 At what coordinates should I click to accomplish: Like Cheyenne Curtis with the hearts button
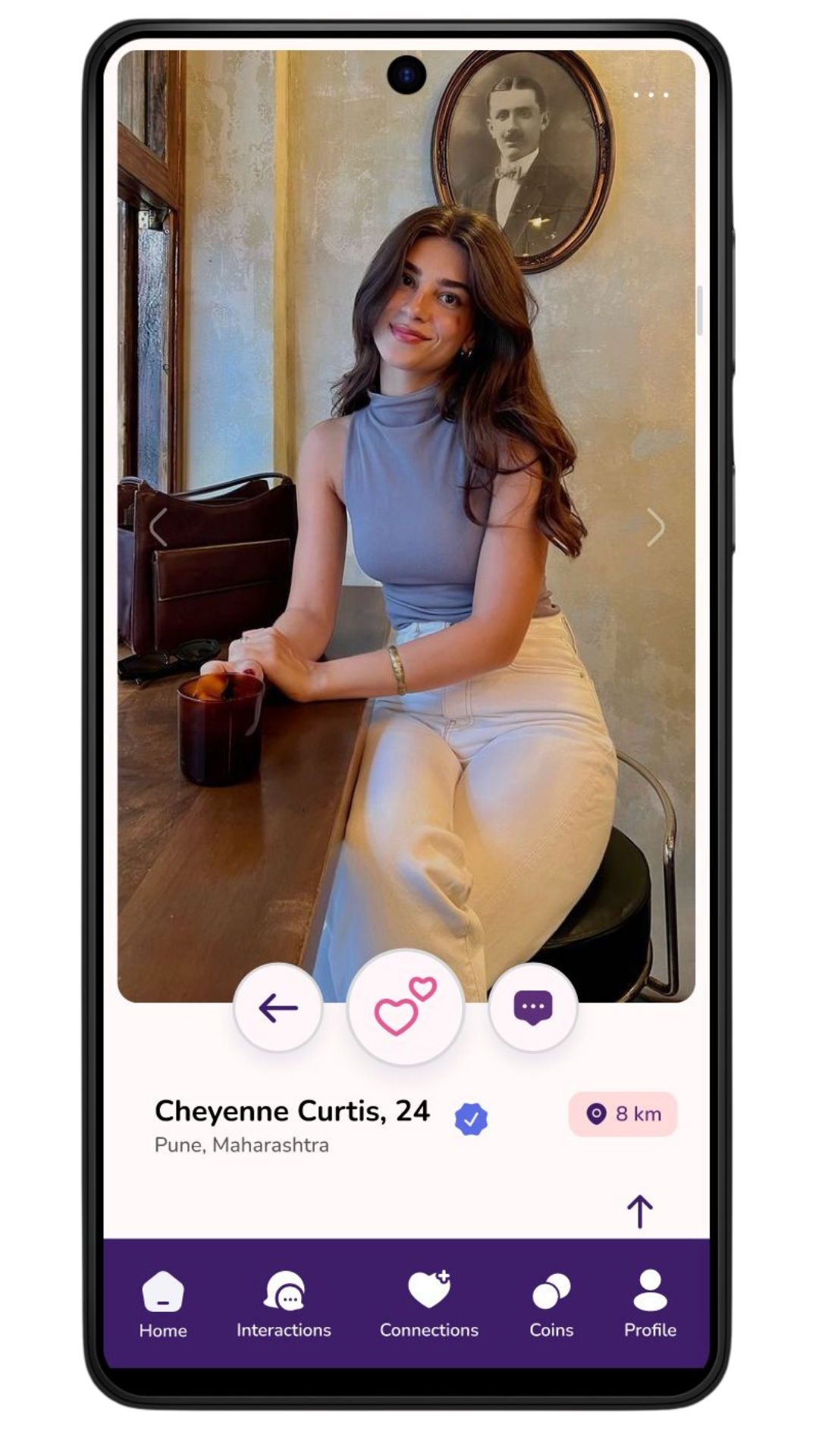[x=405, y=1008]
